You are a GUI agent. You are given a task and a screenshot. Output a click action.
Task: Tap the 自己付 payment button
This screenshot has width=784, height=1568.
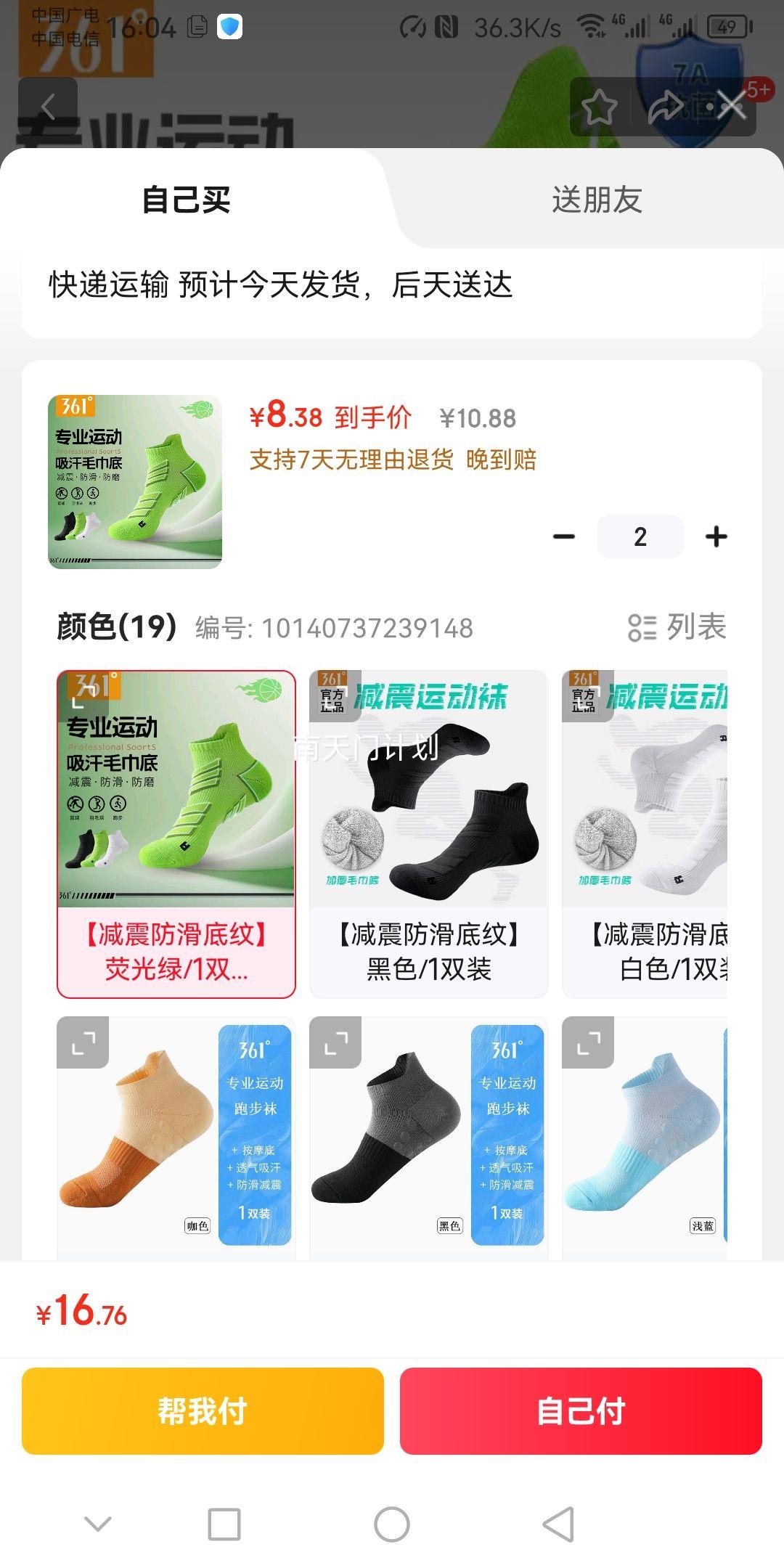581,1411
